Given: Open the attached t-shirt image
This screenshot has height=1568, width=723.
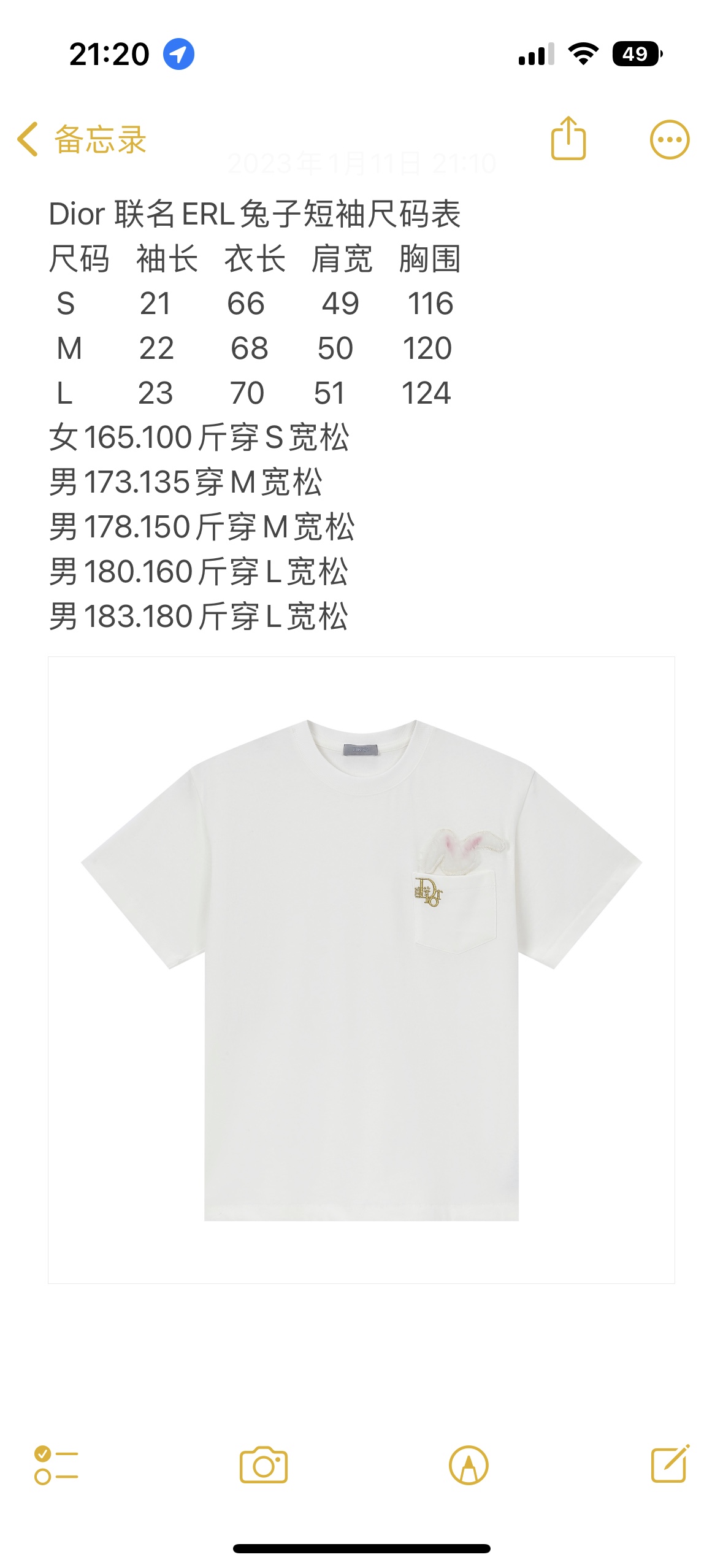Looking at the screenshot, I should pos(361,969).
